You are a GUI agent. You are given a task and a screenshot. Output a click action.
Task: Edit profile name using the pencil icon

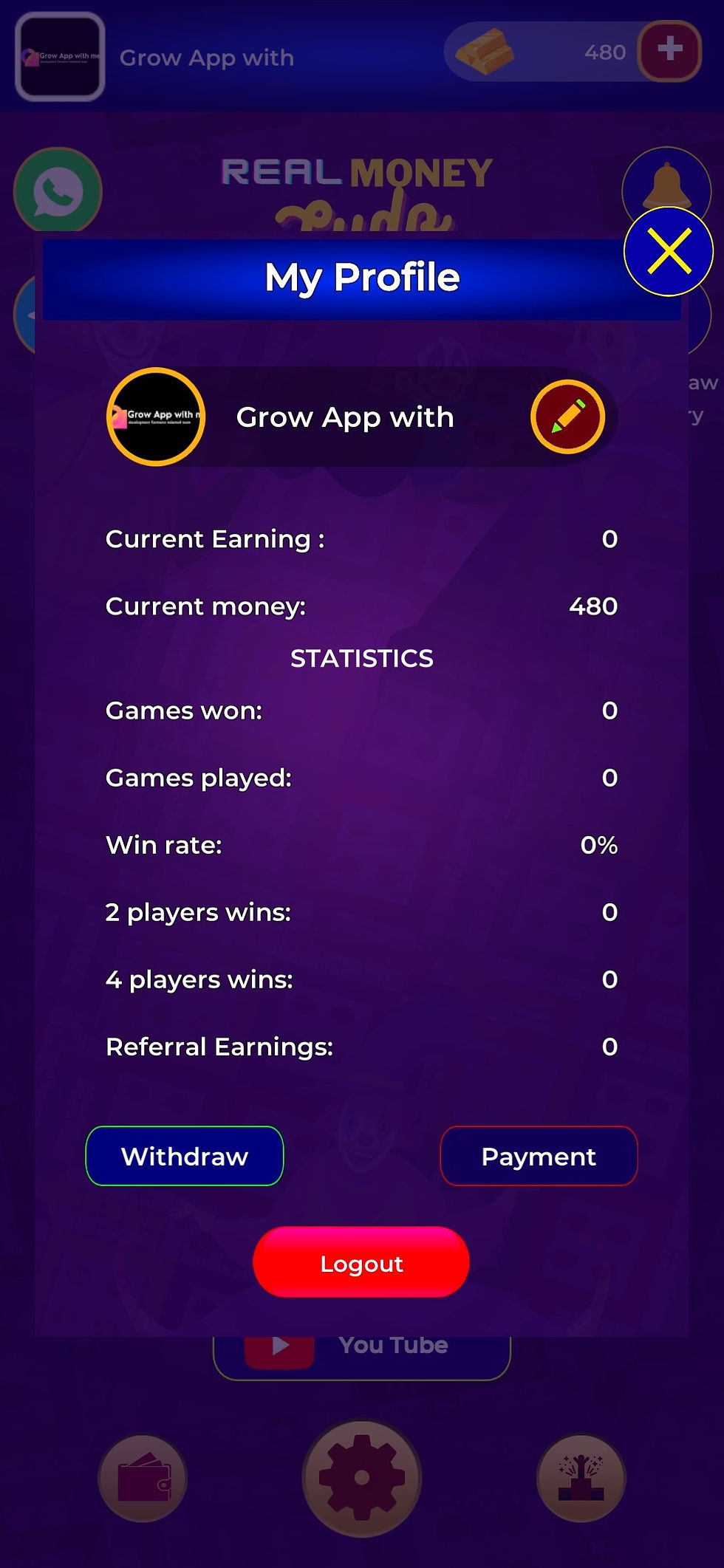click(567, 416)
